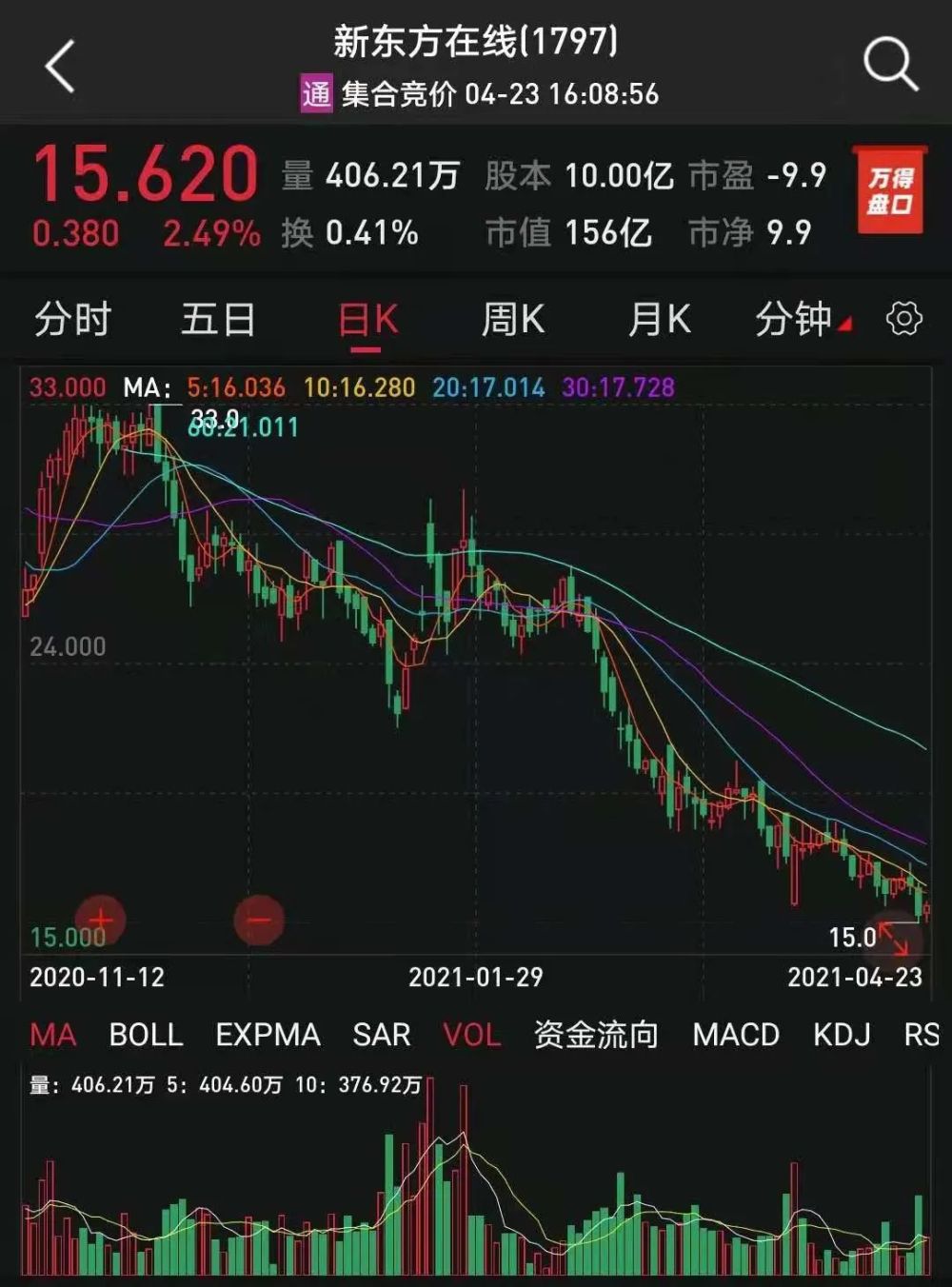Zoom in the chart with the plus button
952x1287 pixels.
(x=100, y=920)
